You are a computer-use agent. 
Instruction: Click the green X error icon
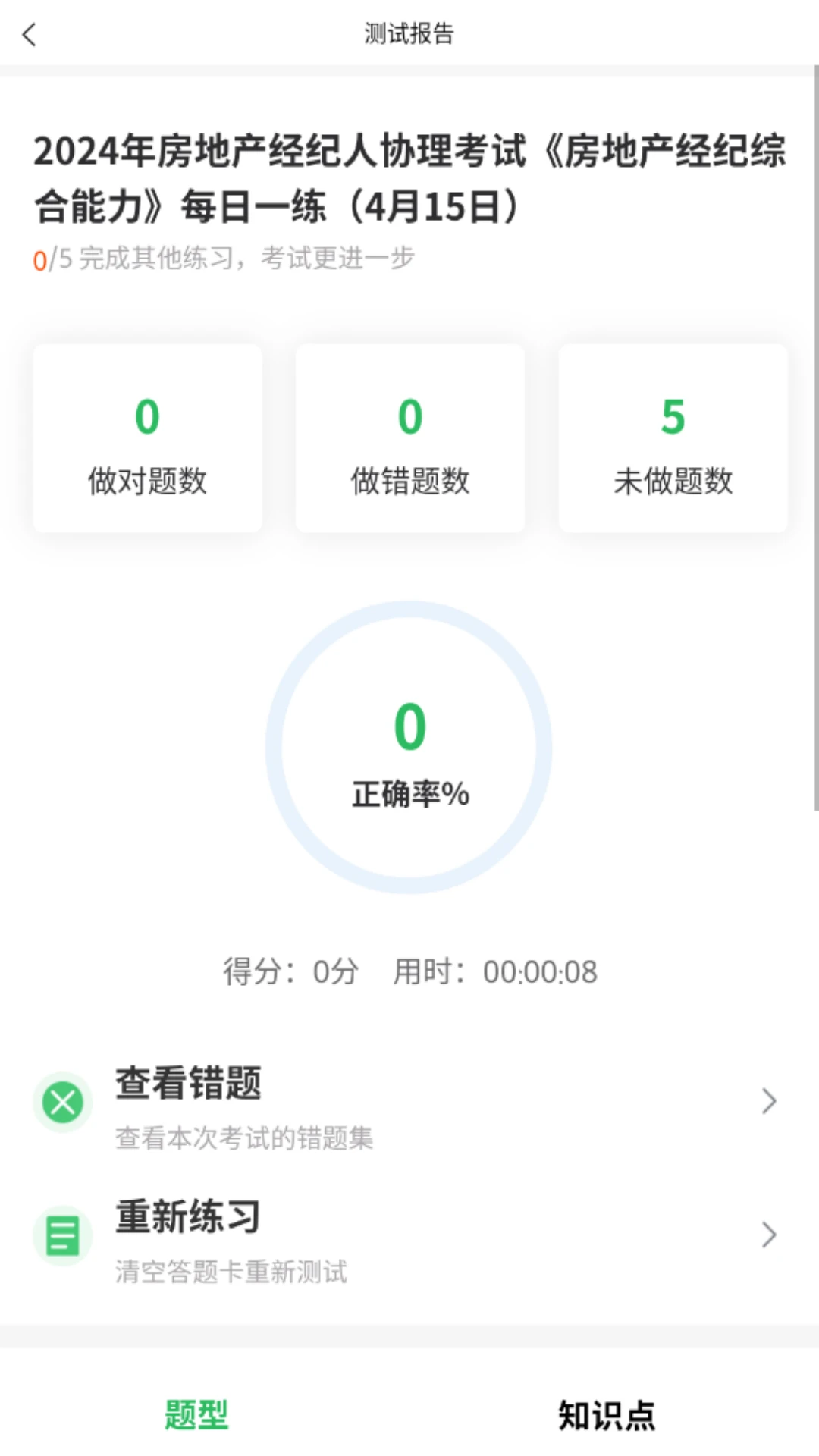tap(63, 1102)
